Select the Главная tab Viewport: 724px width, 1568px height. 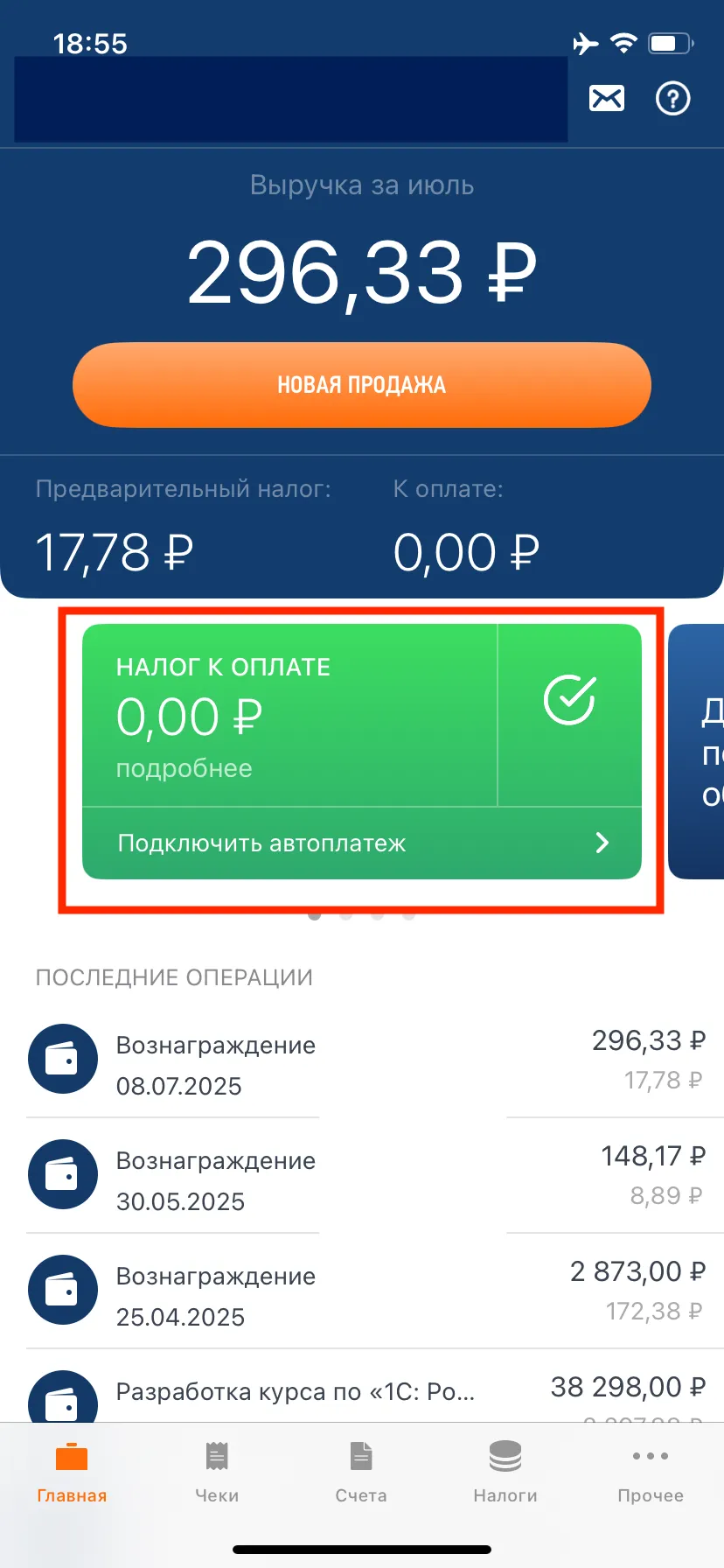72,1472
